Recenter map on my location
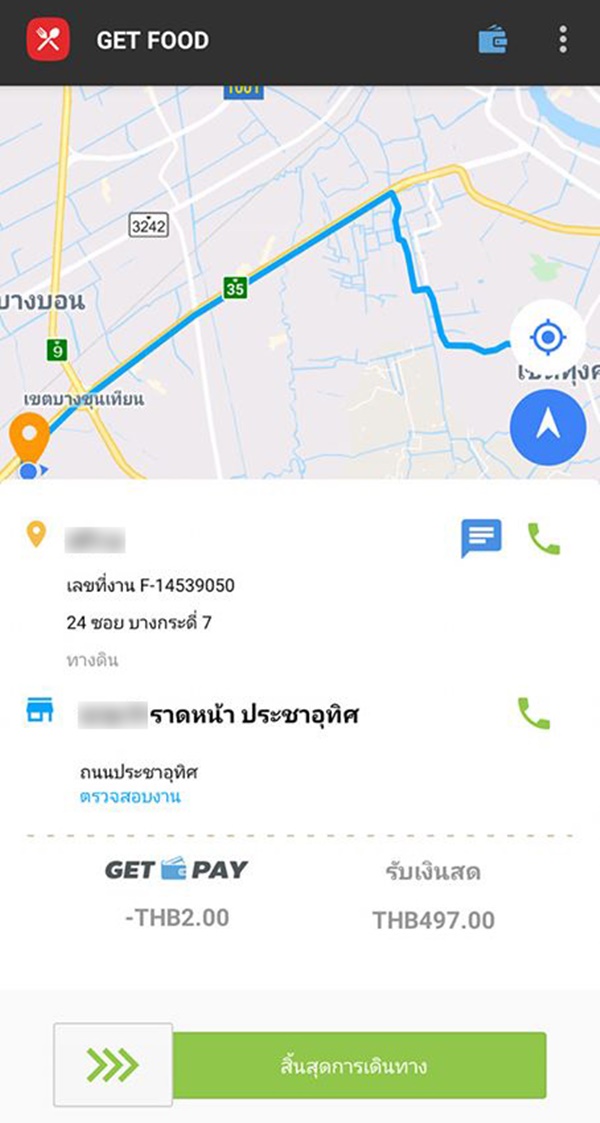600x1123 pixels. (546, 338)
